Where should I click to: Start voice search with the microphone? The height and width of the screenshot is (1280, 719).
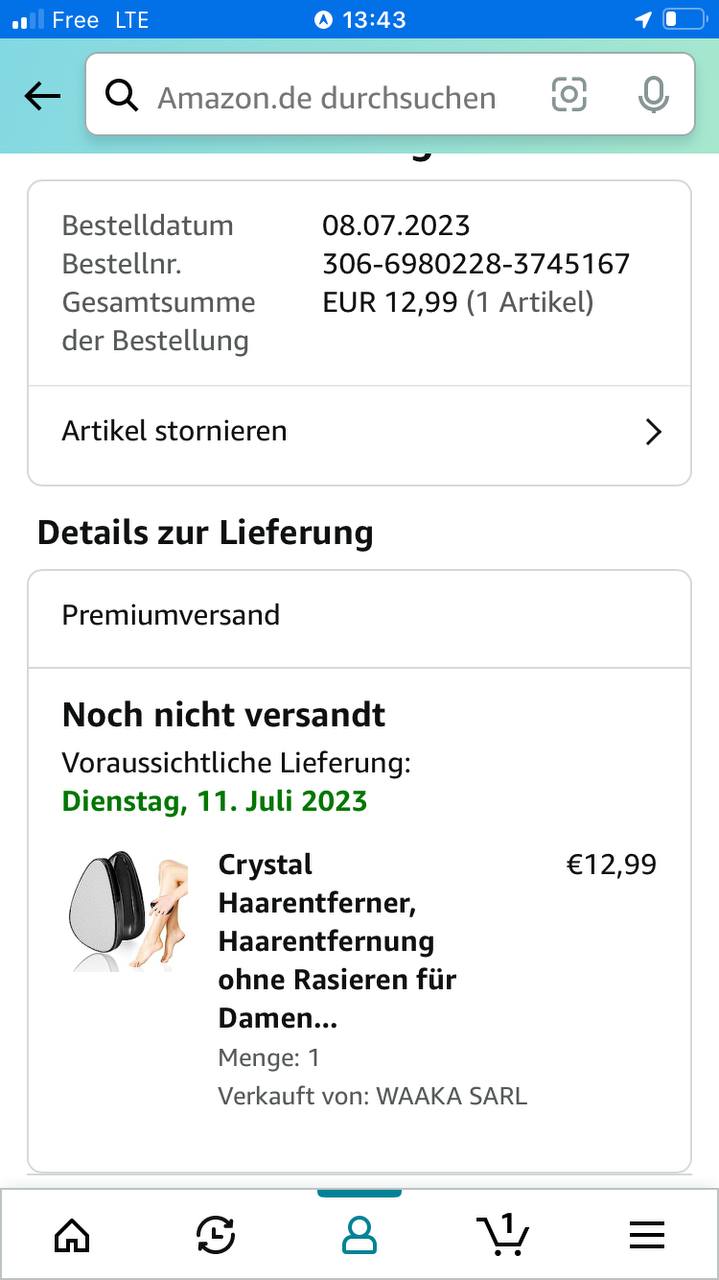(653, 96)
